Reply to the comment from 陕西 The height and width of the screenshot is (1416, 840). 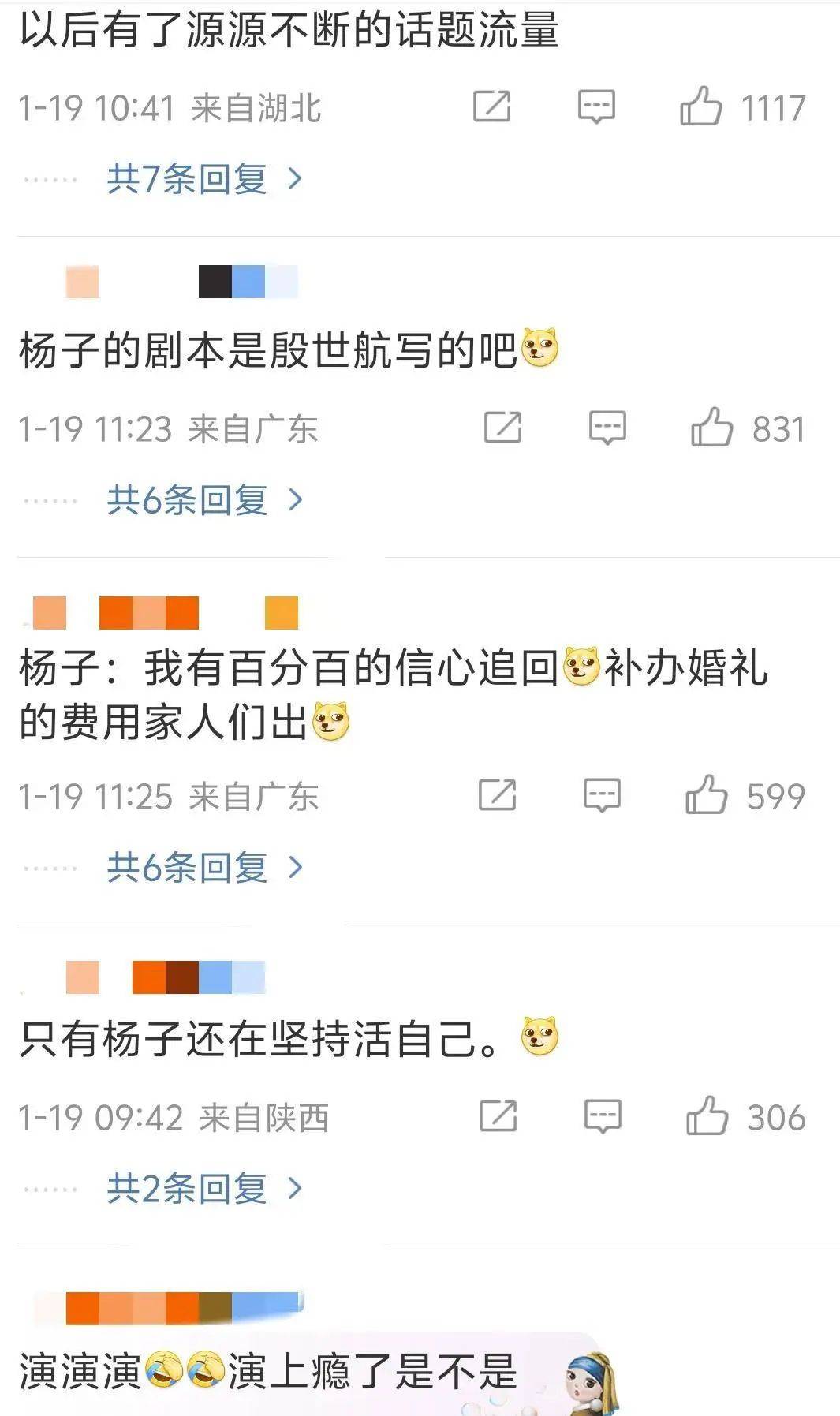603,1117
